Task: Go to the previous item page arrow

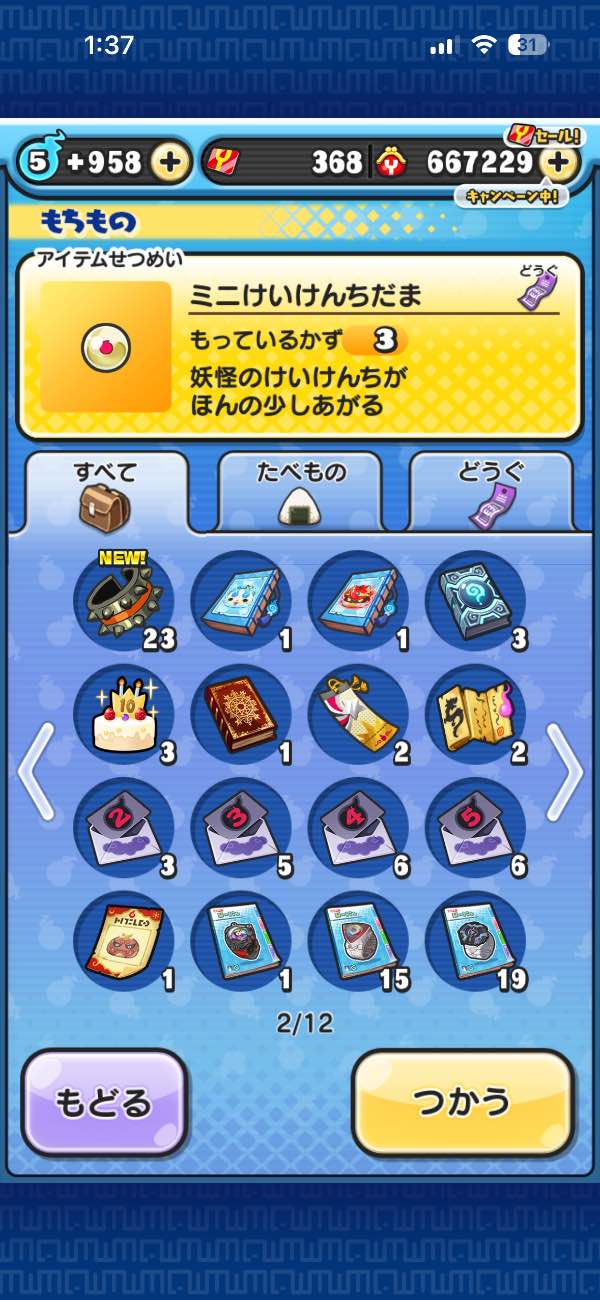Action: click(x=36, y=771)
